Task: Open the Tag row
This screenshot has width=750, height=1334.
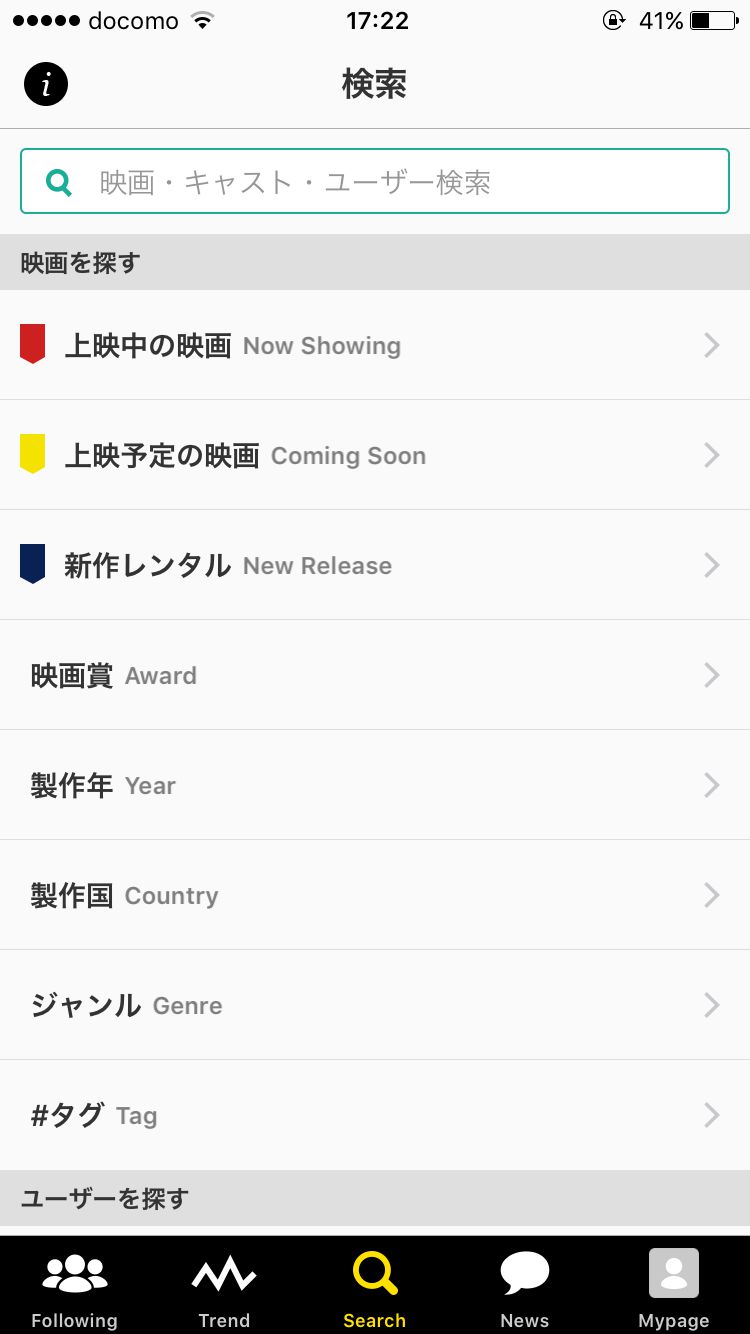Action: click(375, 1116)
